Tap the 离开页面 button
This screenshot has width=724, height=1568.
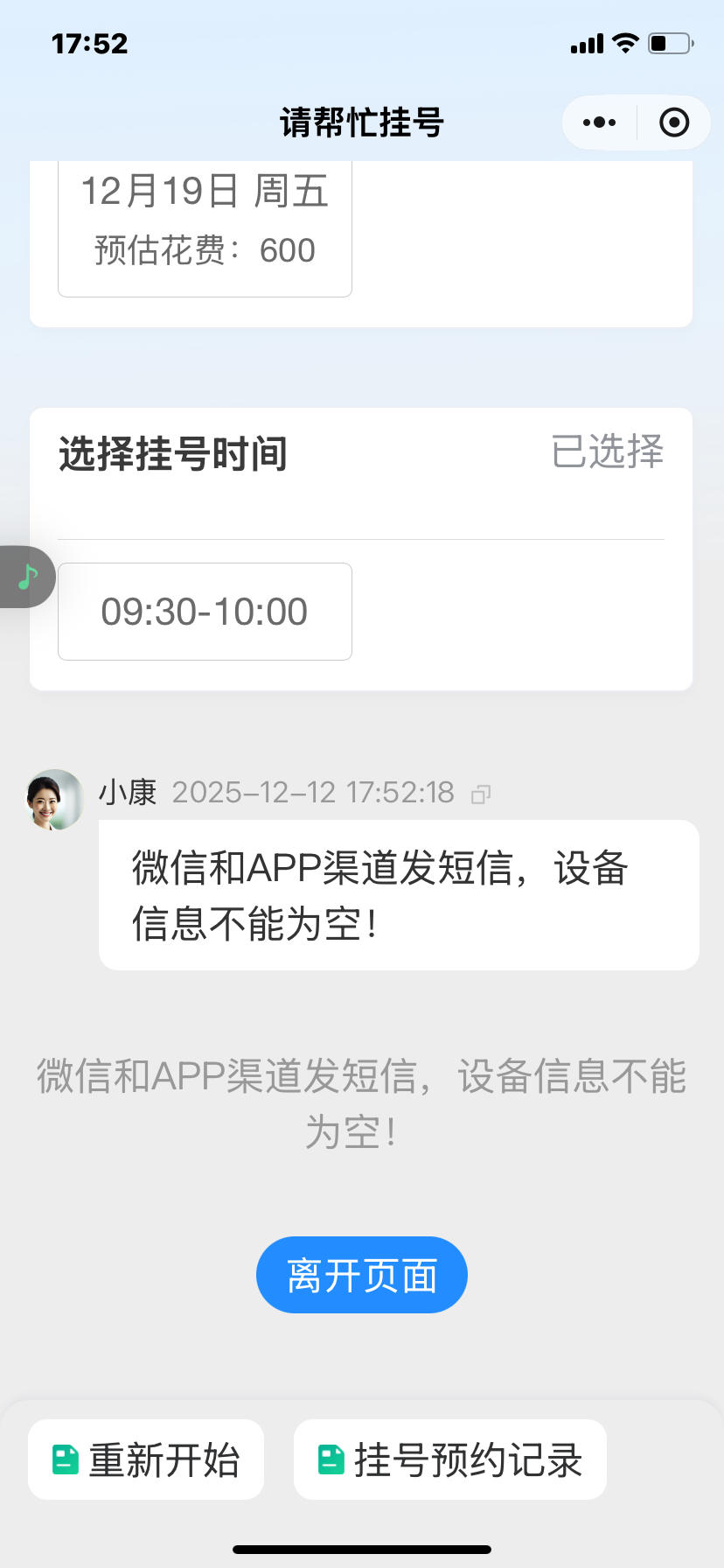pyautogui.click(x=362, y=1275)
